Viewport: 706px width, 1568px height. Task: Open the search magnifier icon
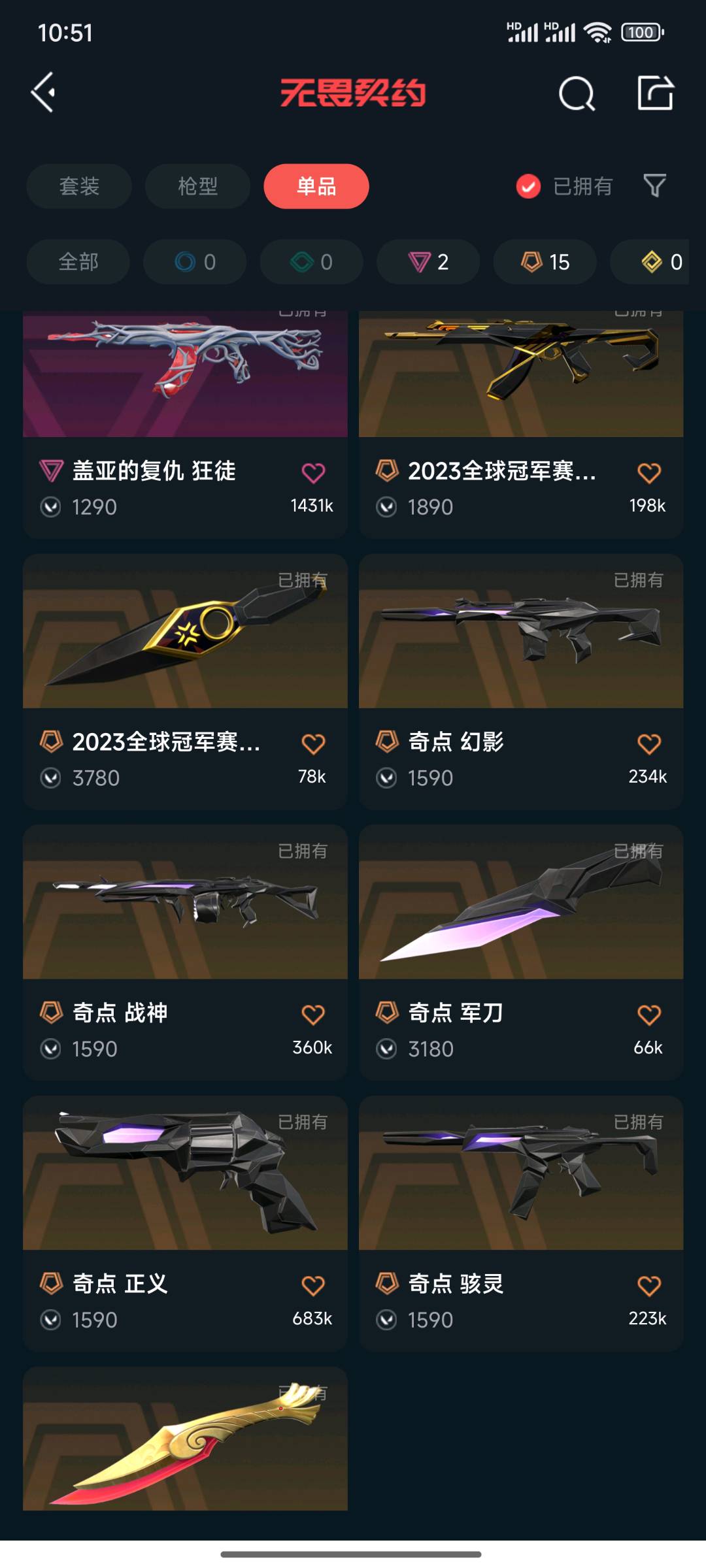click(x=577, y=93)
